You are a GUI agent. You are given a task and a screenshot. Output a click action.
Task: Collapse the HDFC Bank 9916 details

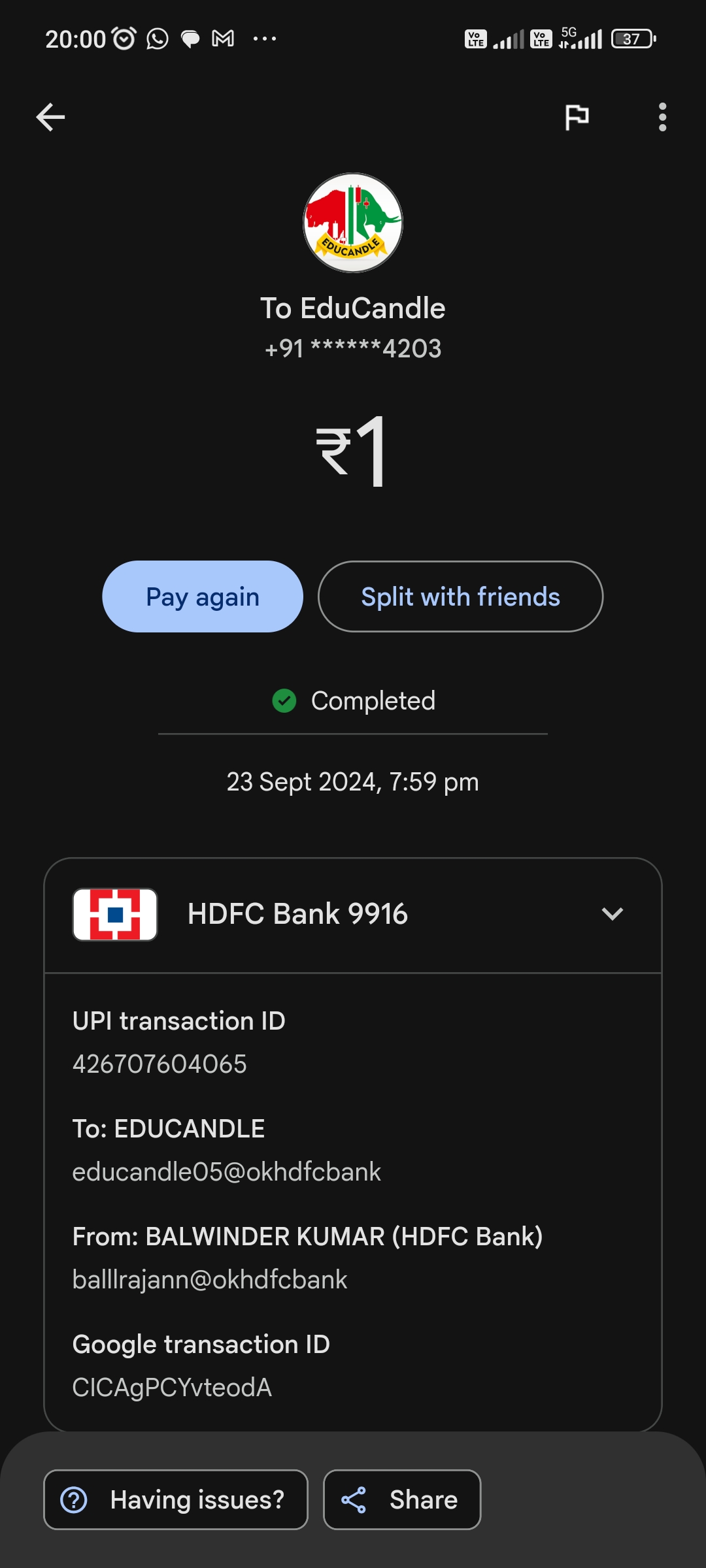pos(612,914)
